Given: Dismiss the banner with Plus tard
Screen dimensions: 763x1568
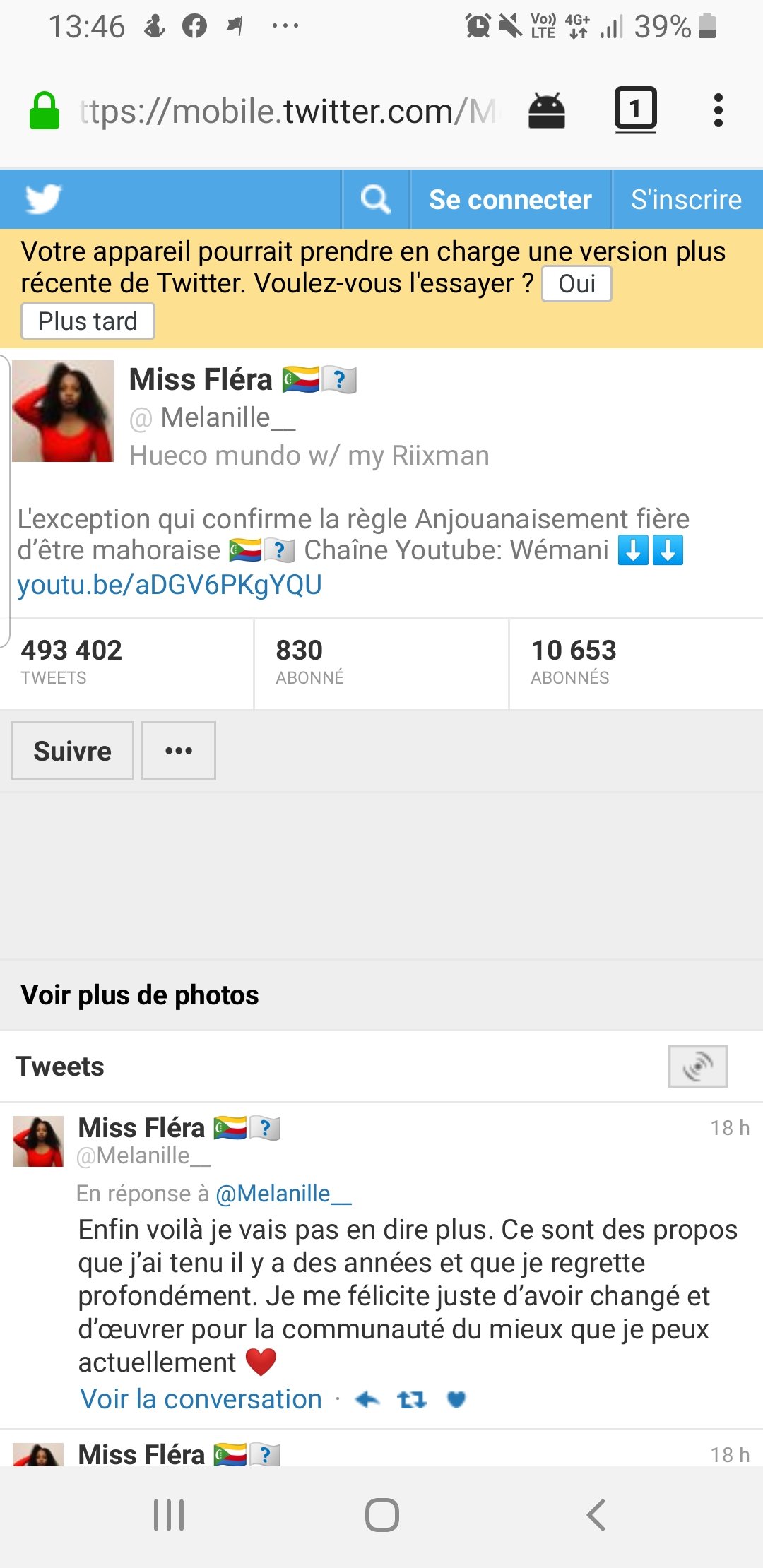Looking at the screenshot, I should [x=88, y=321].
